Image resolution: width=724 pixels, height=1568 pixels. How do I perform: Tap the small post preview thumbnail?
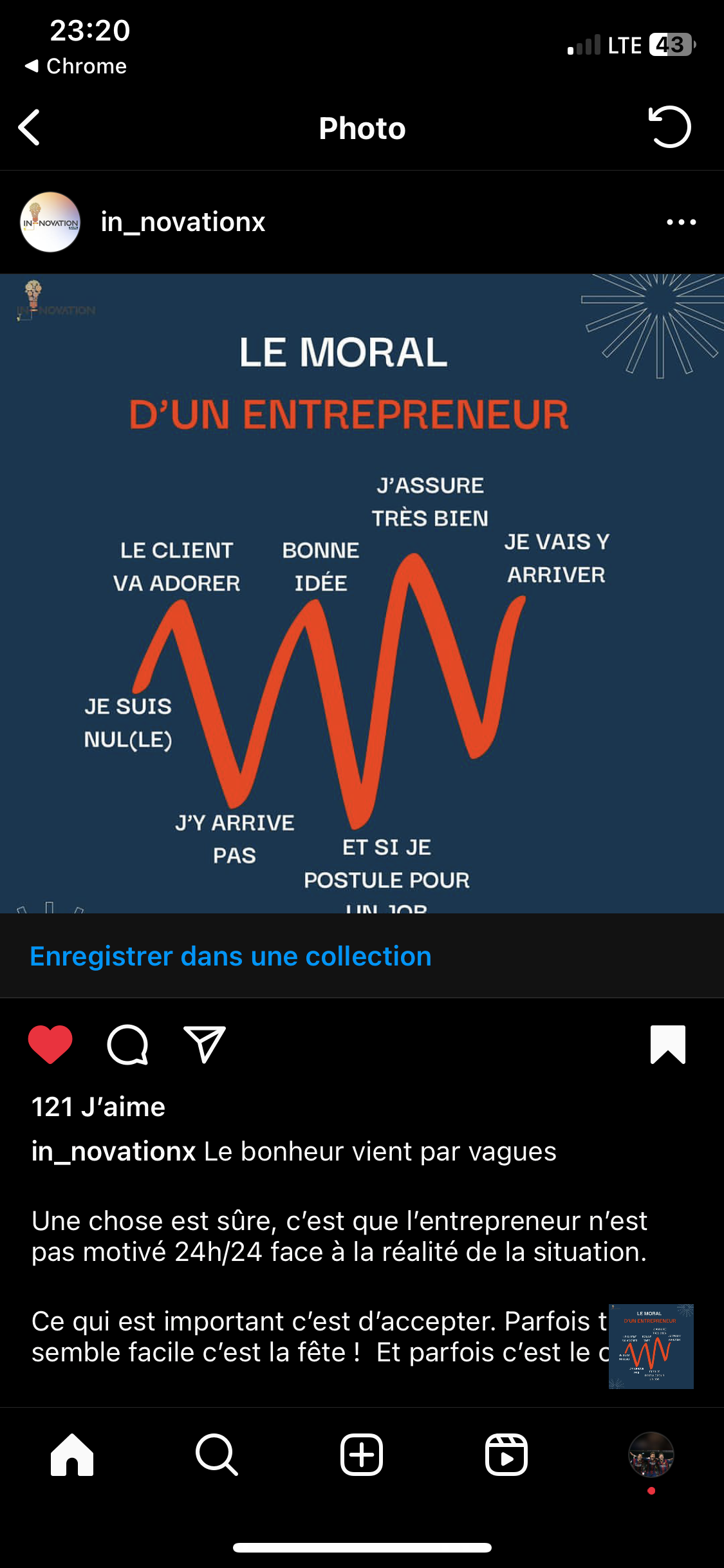pyautogui.click(x=651, y=1347)
